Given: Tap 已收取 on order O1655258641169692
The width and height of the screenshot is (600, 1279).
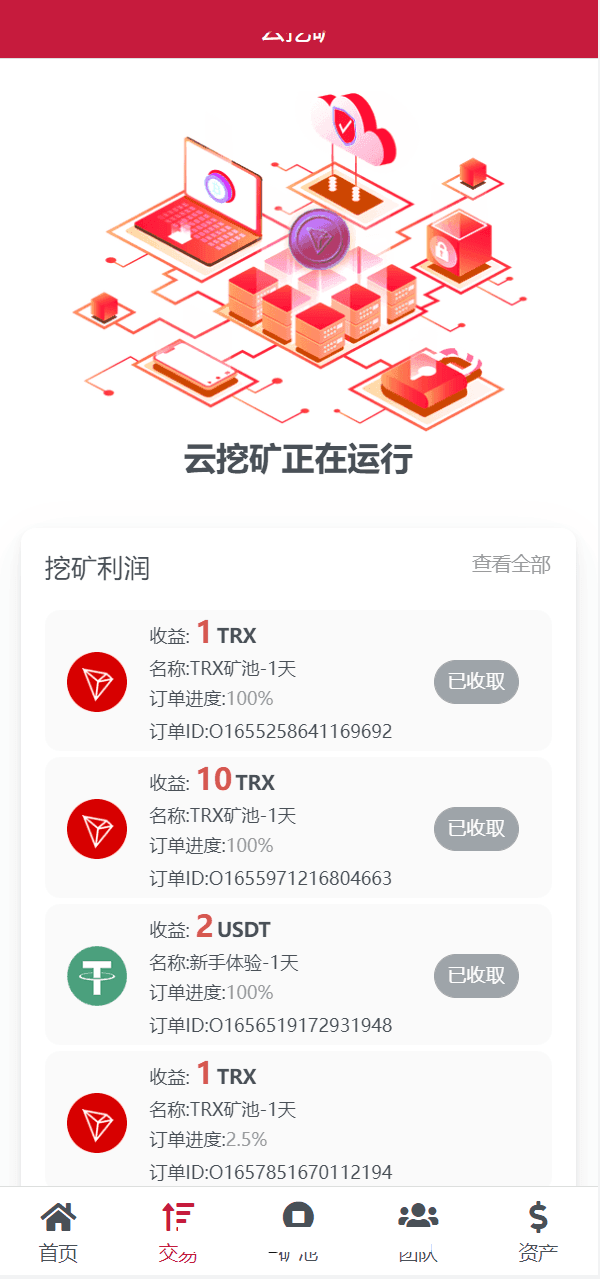Looking at the screenshot, I should tap(476, 682).
